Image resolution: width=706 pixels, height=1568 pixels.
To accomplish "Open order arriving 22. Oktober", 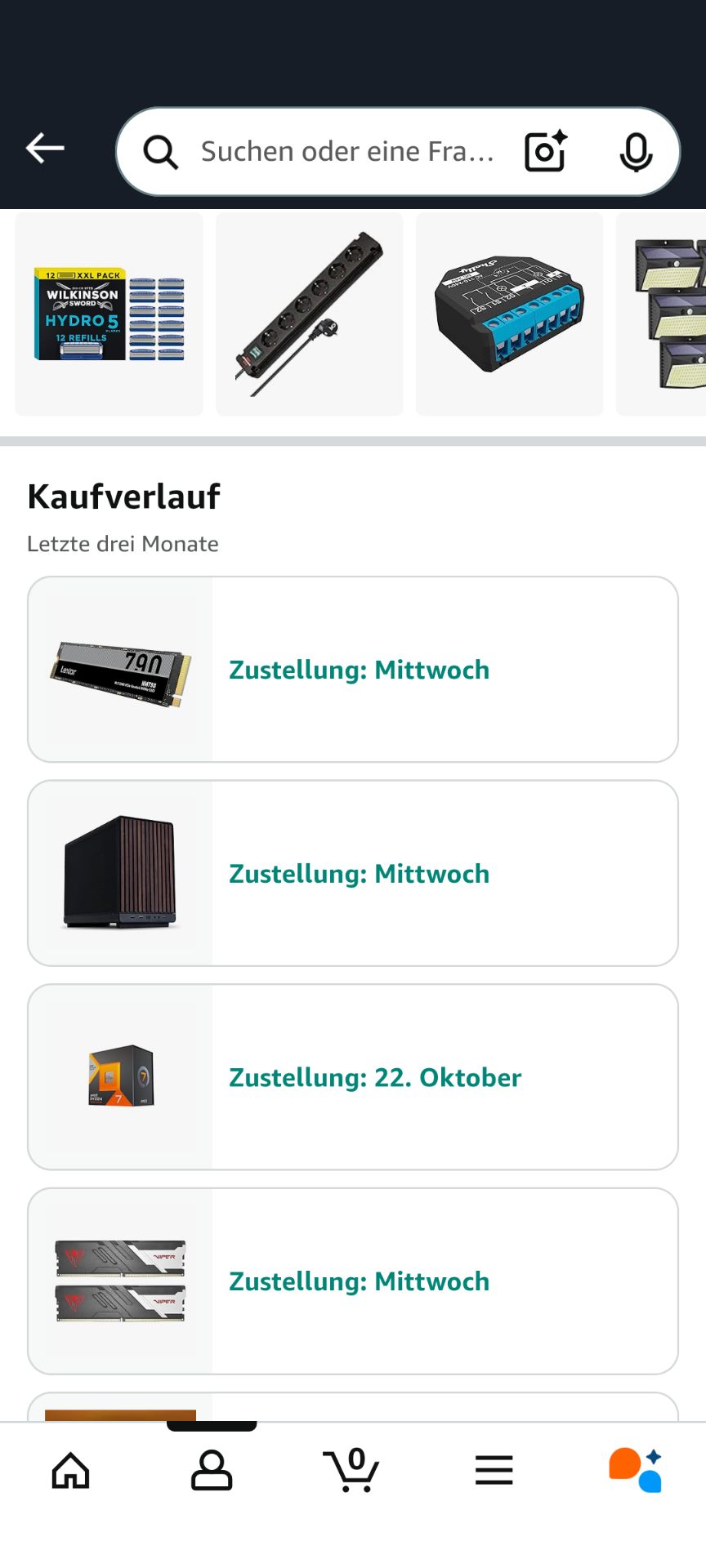I will click(x=353, y=1077).
